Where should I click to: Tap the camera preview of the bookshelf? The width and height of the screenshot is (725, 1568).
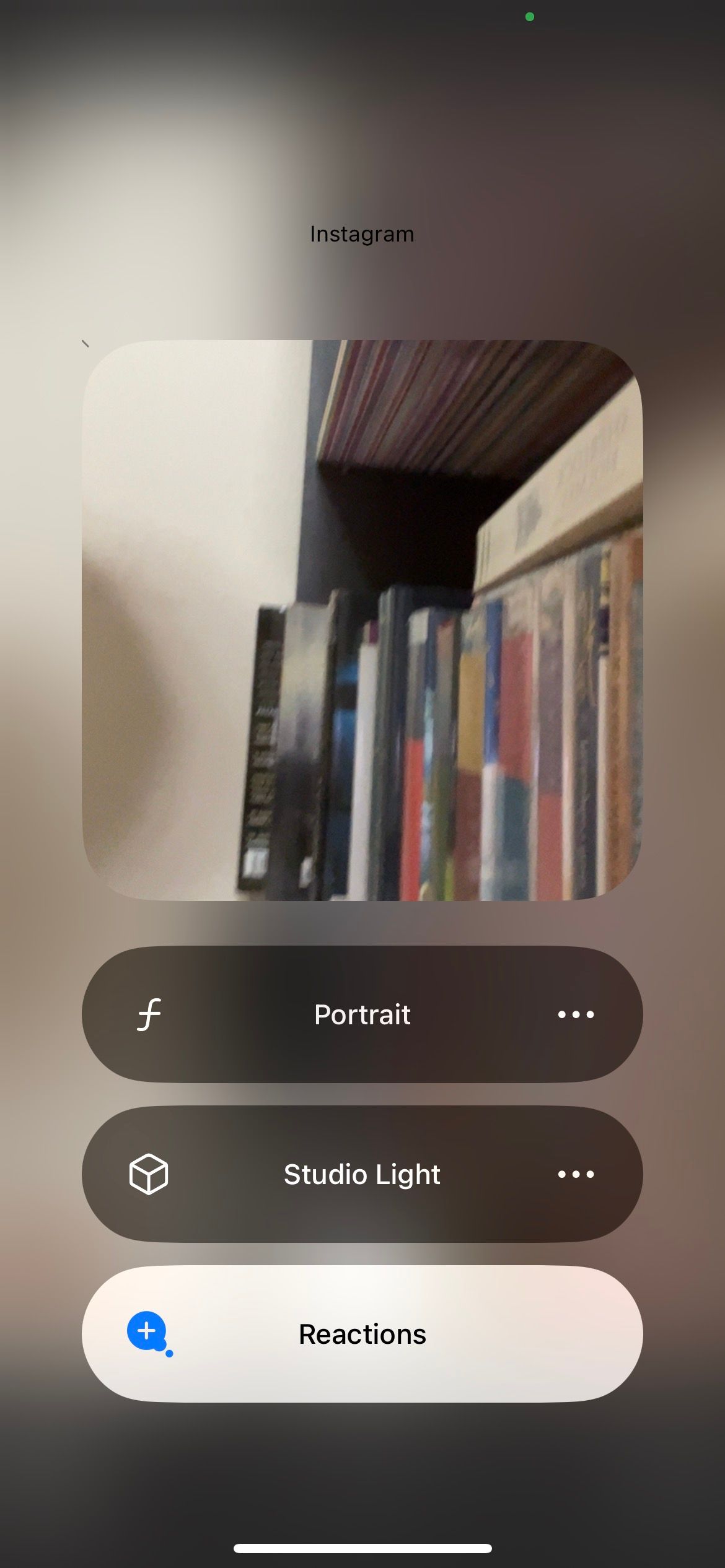(x=362, y=625)
